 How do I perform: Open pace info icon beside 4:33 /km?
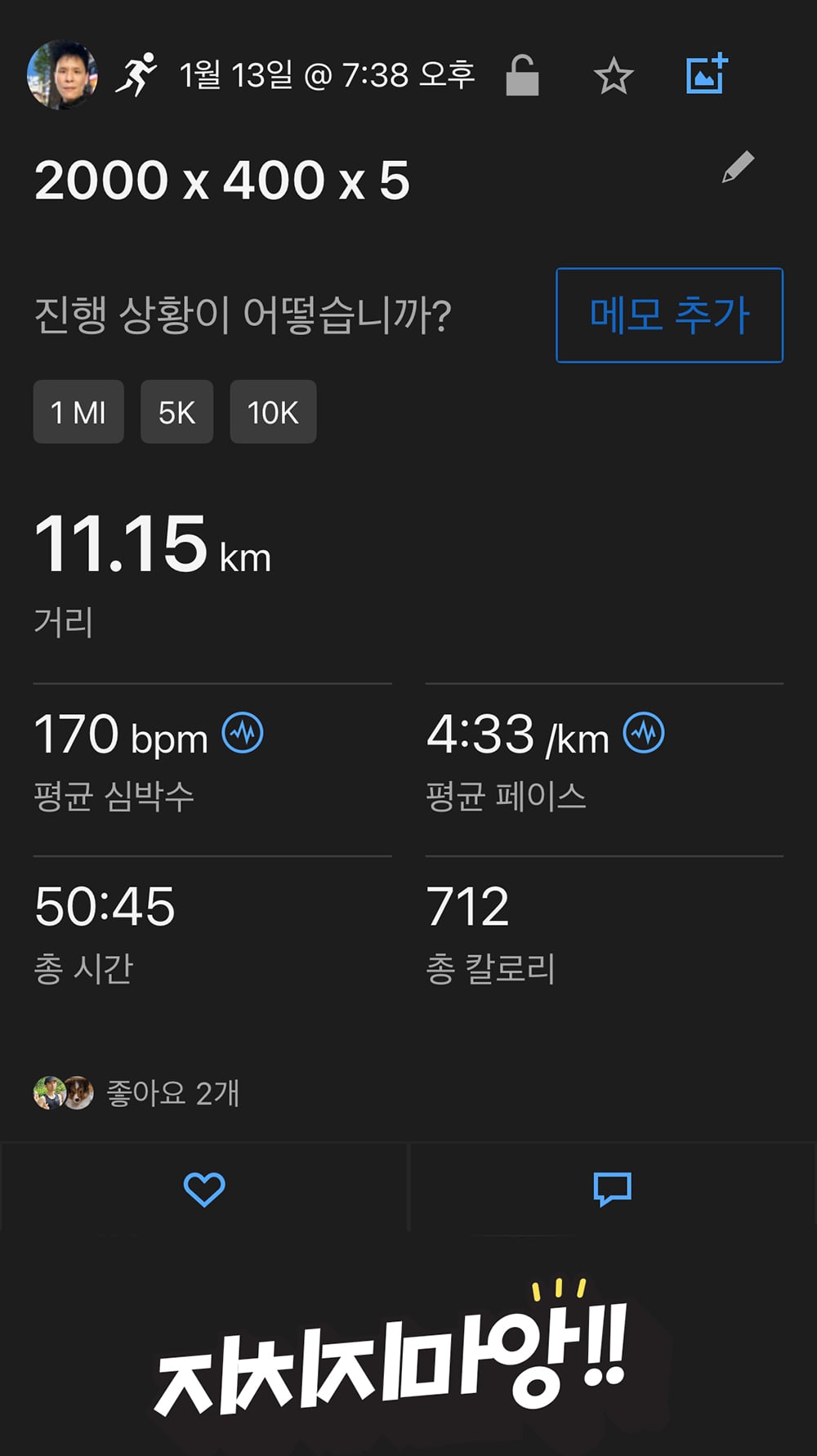pyautogui.click(x=644, y=732)
